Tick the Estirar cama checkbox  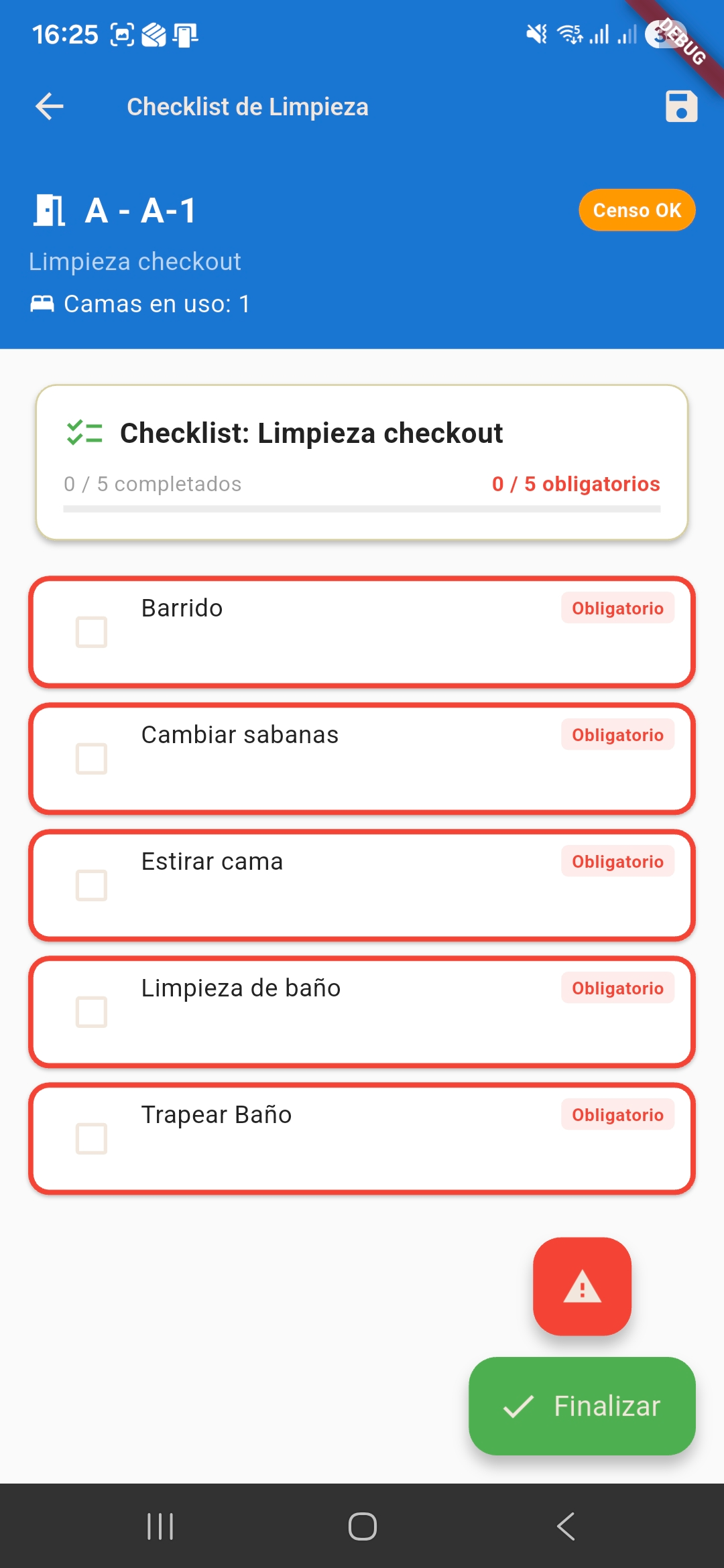click(x=92, y=885)
